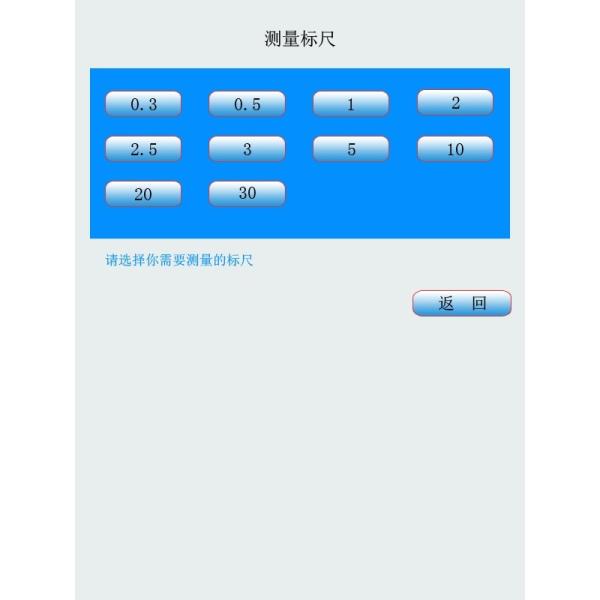600x600 pixels.
Task: Tap the 返回 button to go back
Action: 462,303
